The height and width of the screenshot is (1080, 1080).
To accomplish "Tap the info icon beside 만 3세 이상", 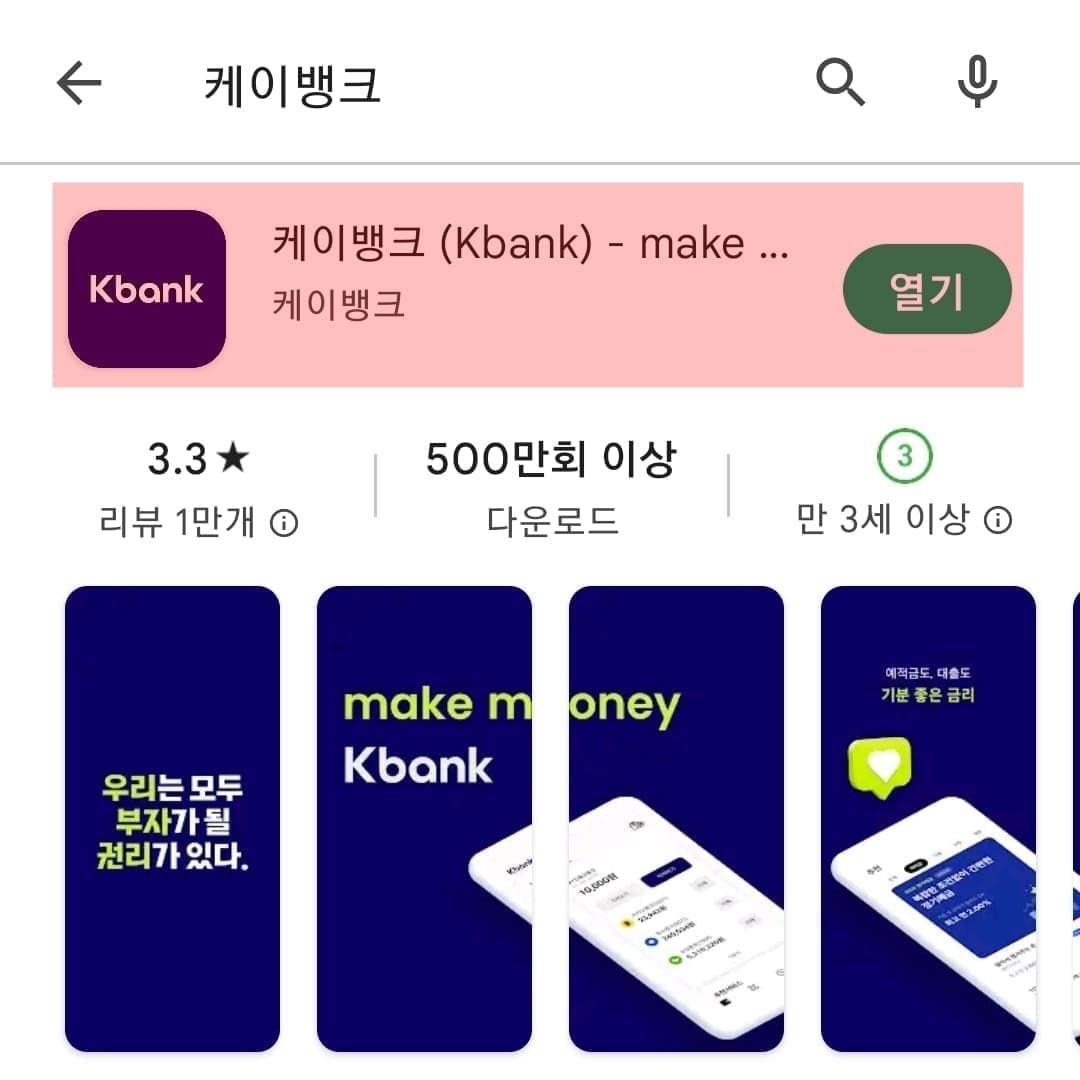I will (998, 520).
